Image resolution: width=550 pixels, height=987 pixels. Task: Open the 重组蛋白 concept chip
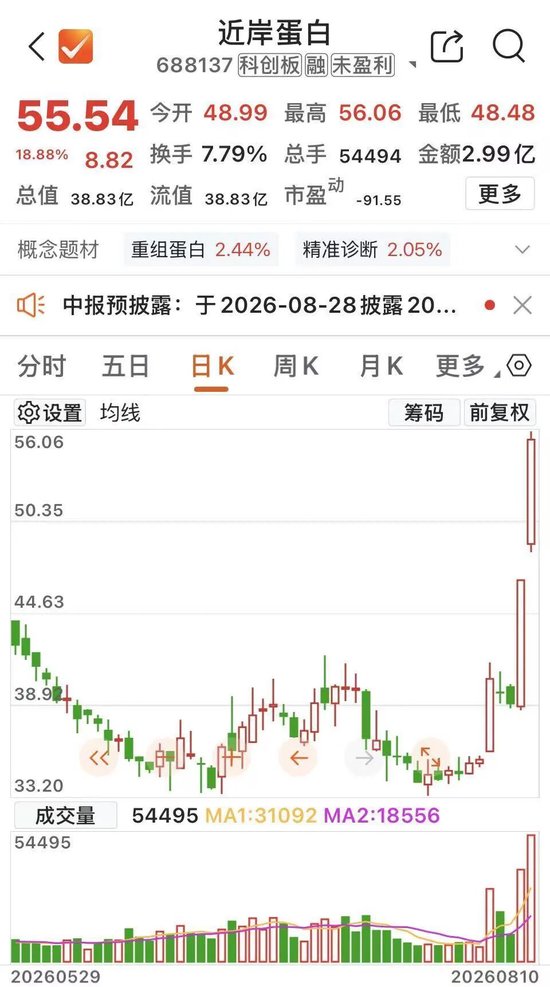click(x=201, y=250)
